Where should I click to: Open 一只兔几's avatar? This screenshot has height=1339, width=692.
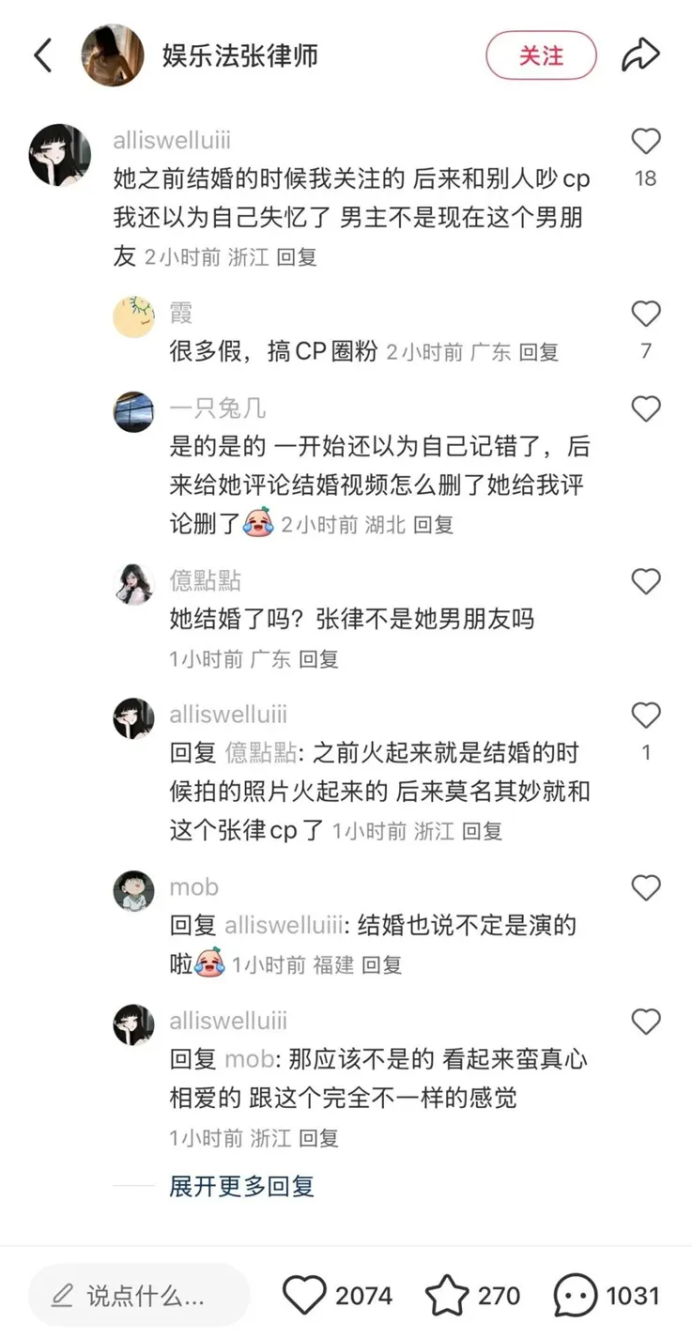134,411
